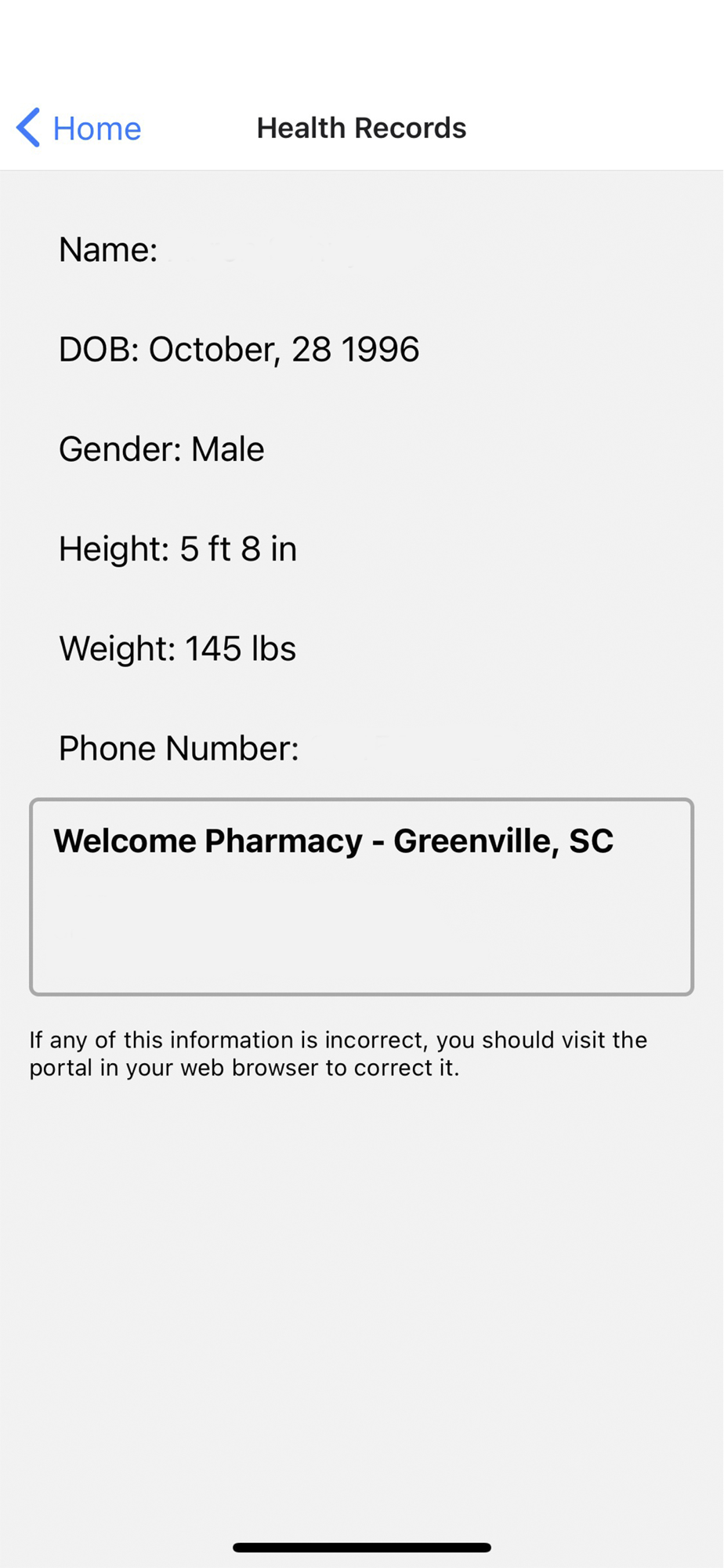Go back to Home
The image size is (724, 1568).
click(x=80, y=128)
